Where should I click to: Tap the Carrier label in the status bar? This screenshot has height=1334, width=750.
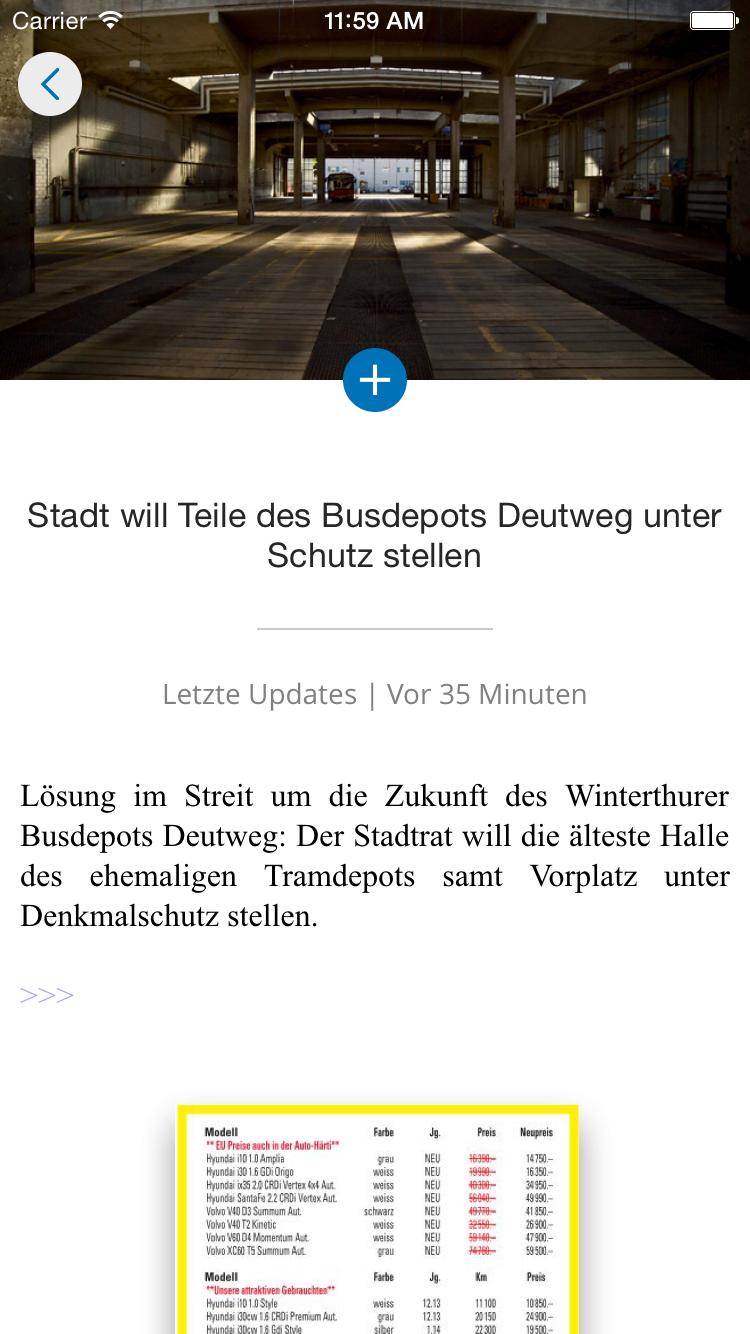pyautogui.click(x=50, y=20)
